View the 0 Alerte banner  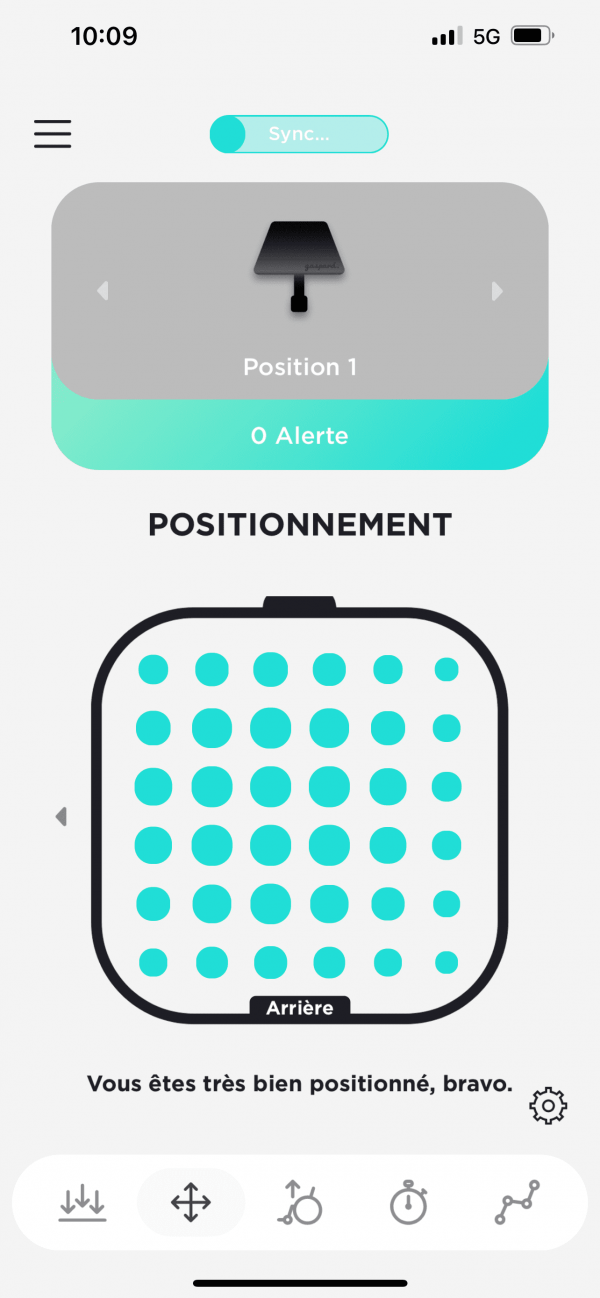click(x=300, y=436)
